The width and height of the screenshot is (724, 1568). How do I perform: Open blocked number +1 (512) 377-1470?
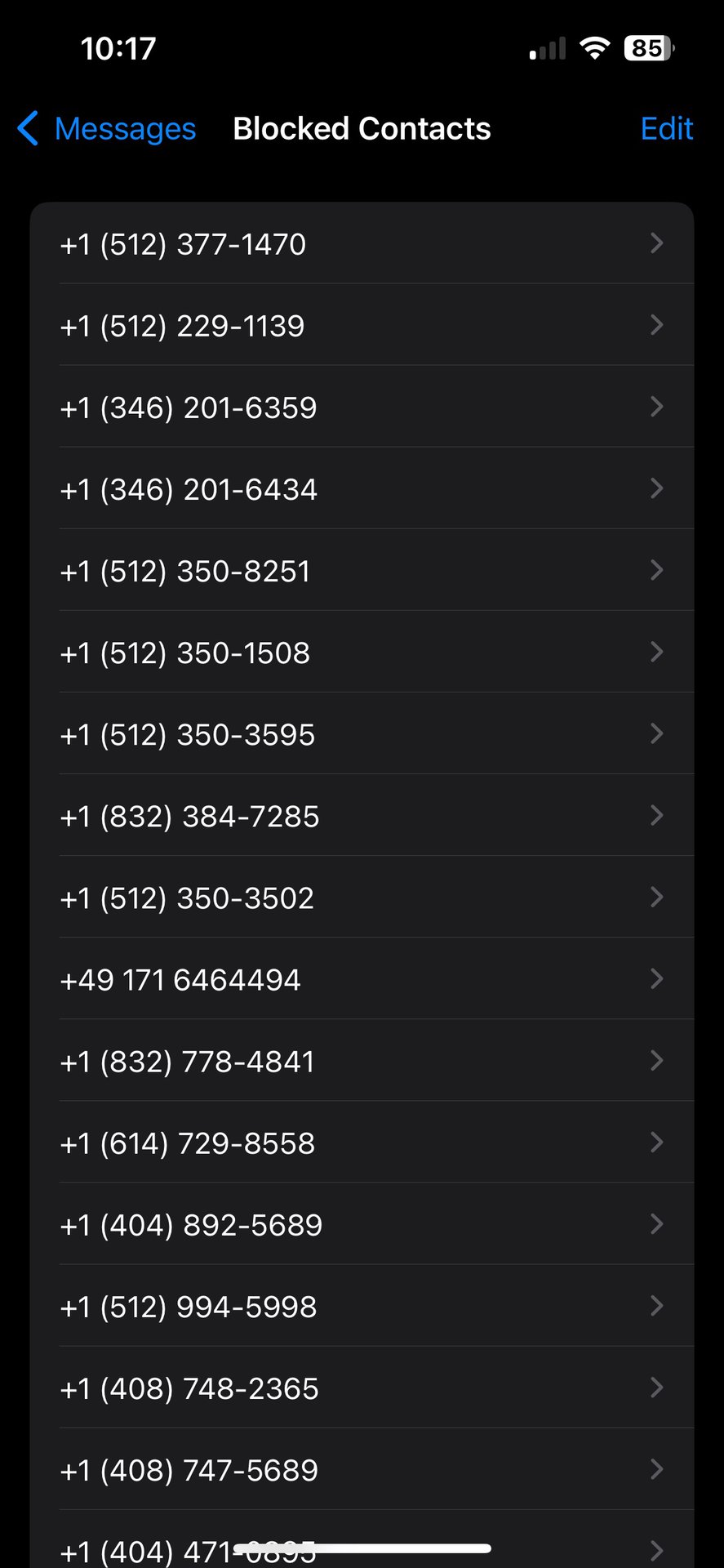362,244
